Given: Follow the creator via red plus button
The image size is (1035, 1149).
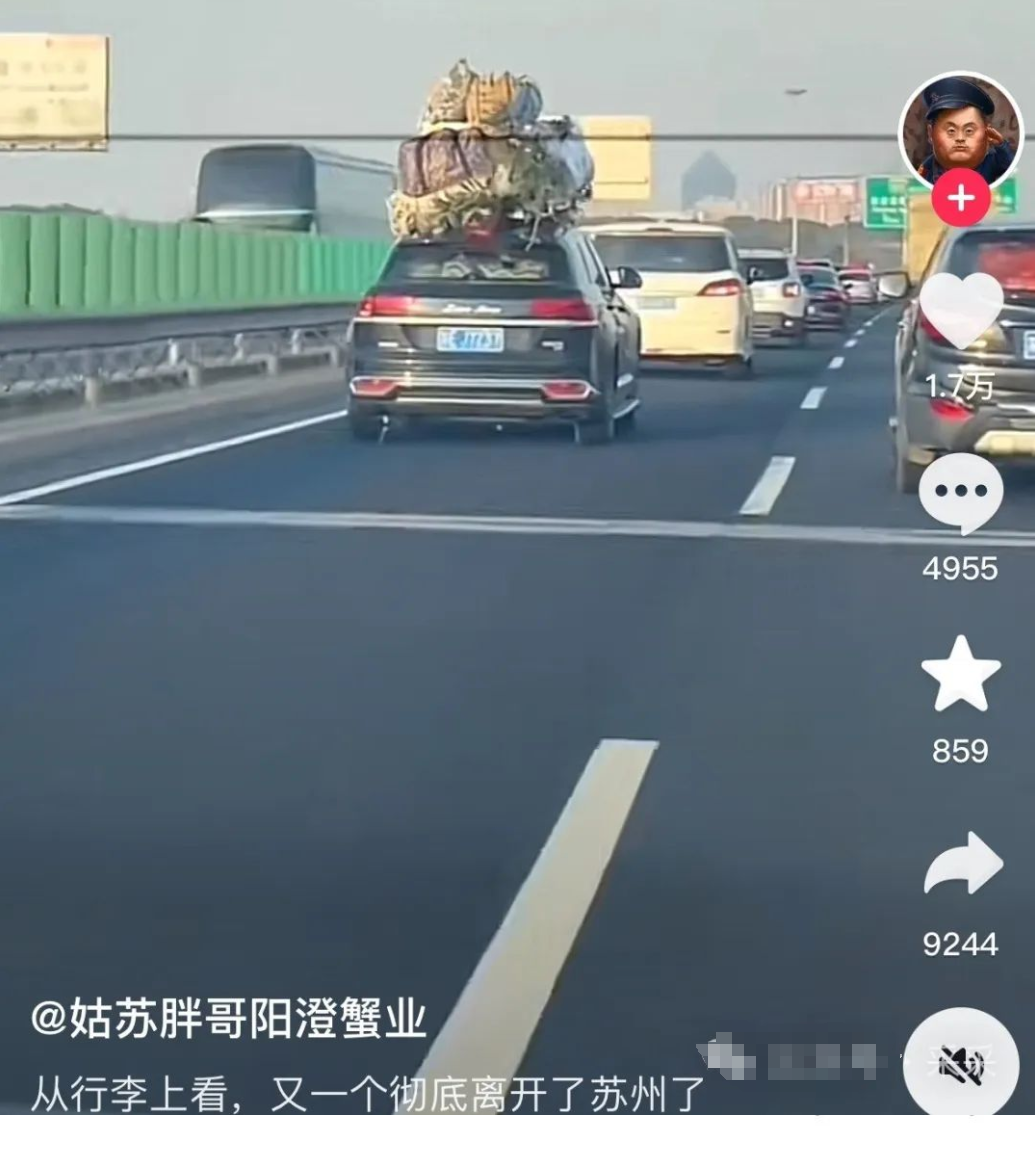Looking at the screenshot, I should [961, 198].
